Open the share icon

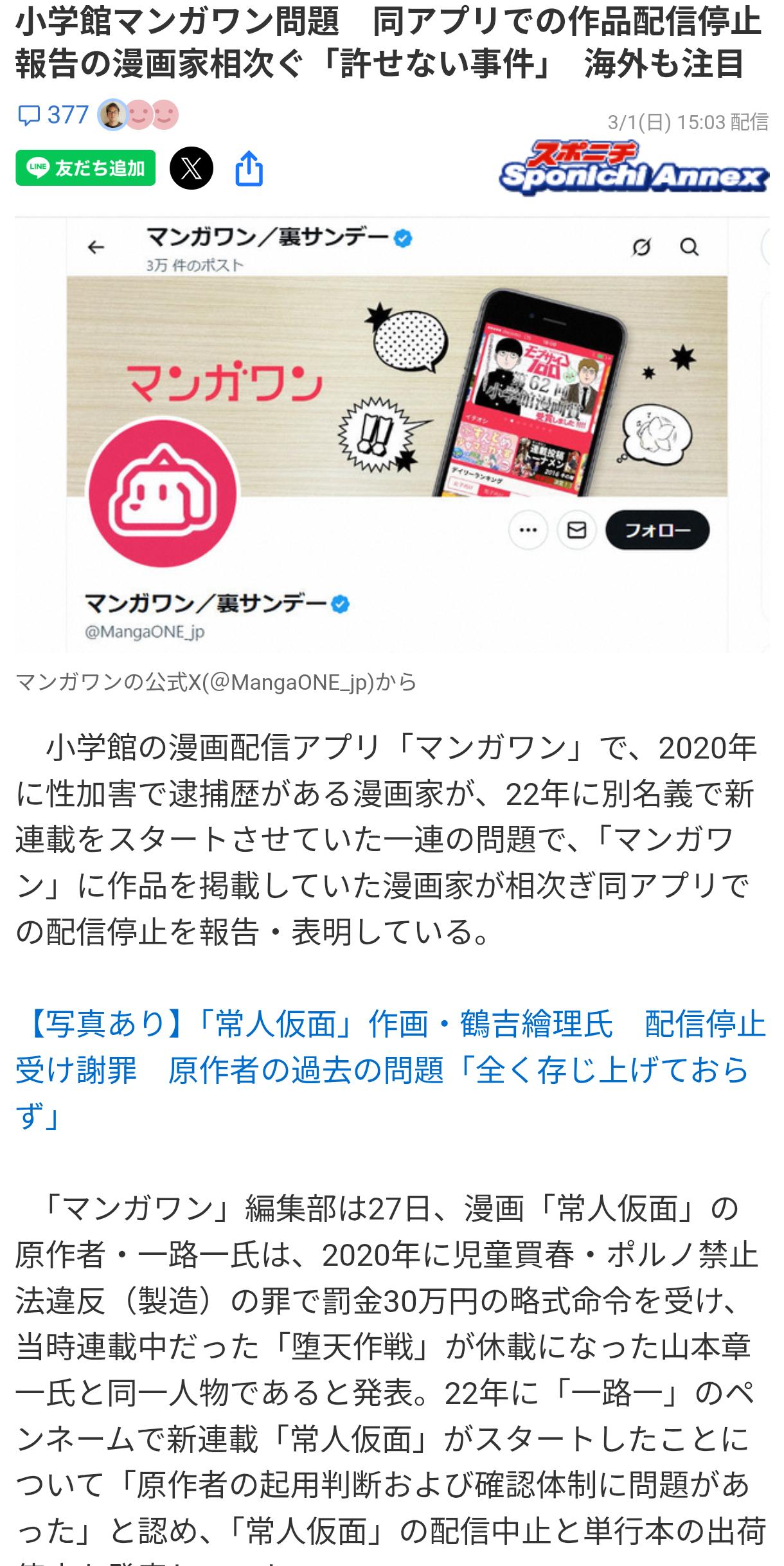tap(249, 168)
